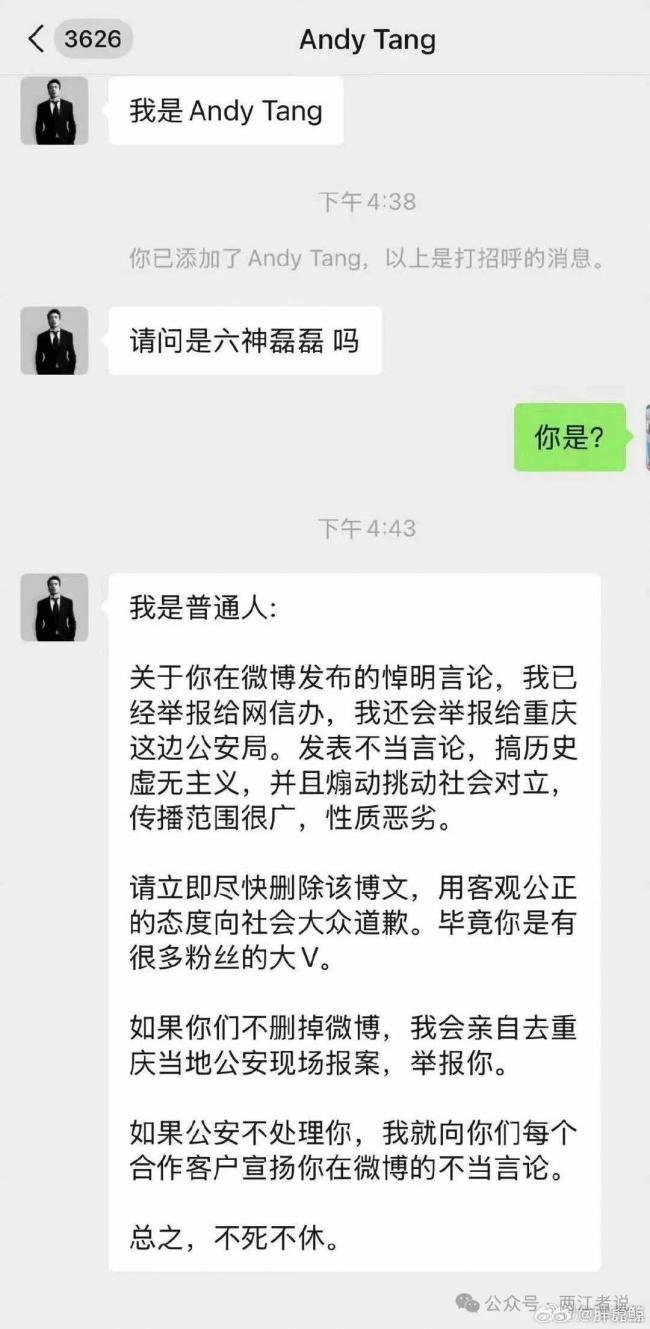The height and width of the screenshot is (1329, 650).
Task: Tap avatar next to "请问是六神磊磊 吗"
Action: pos(54,340)
